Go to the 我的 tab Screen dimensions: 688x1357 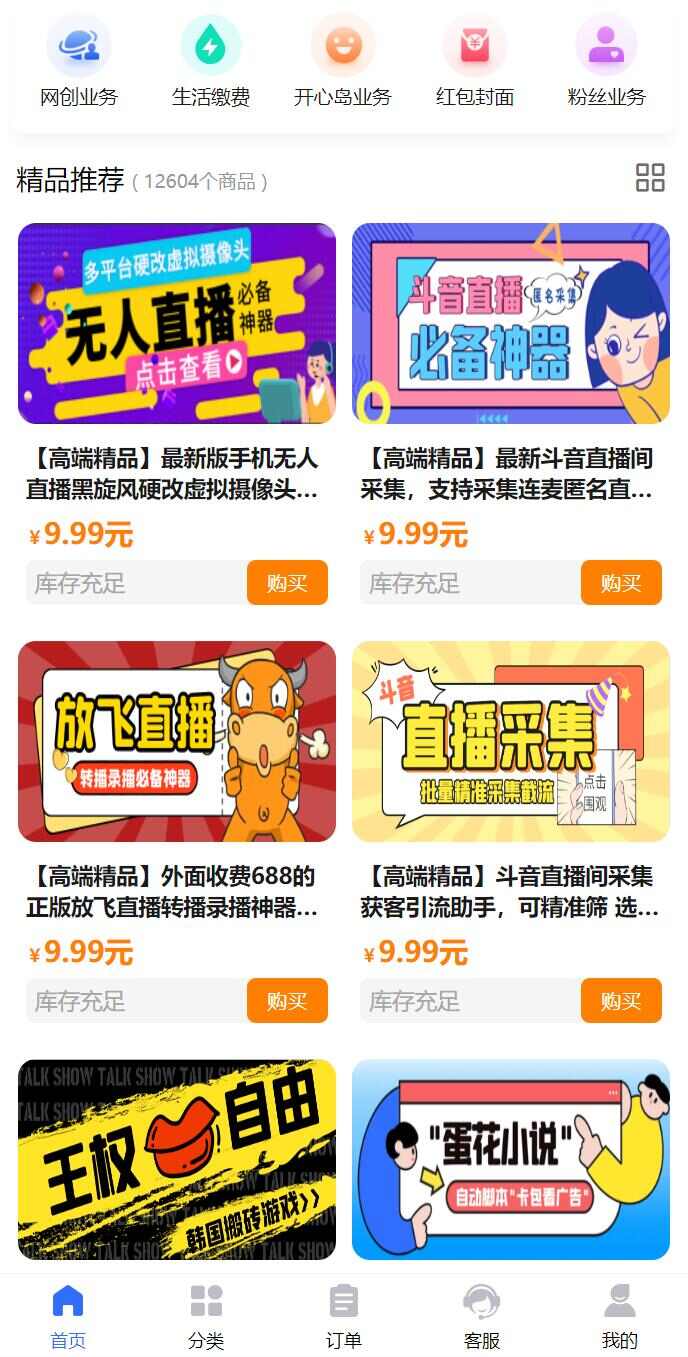[619, 1317]
